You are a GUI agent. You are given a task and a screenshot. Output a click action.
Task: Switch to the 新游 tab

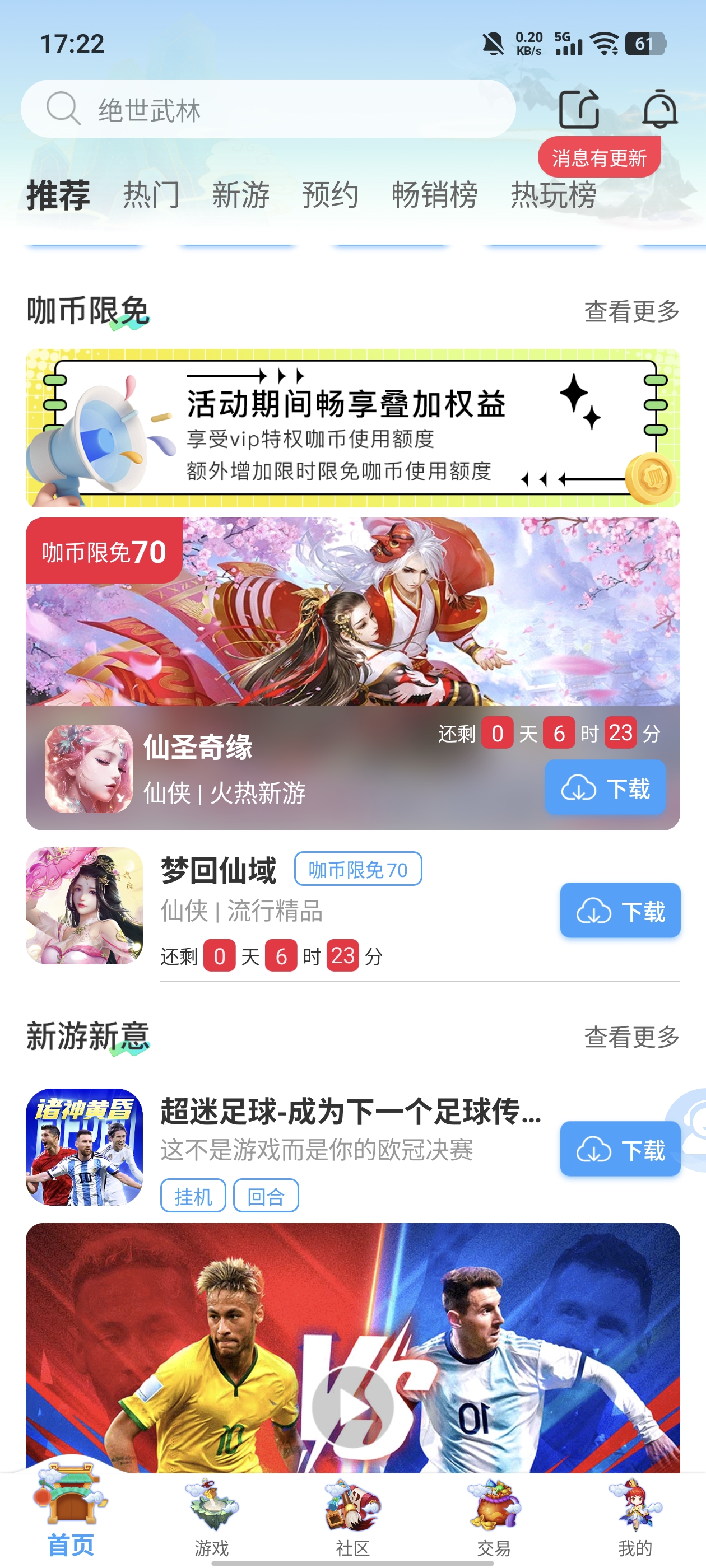(240, 195)
